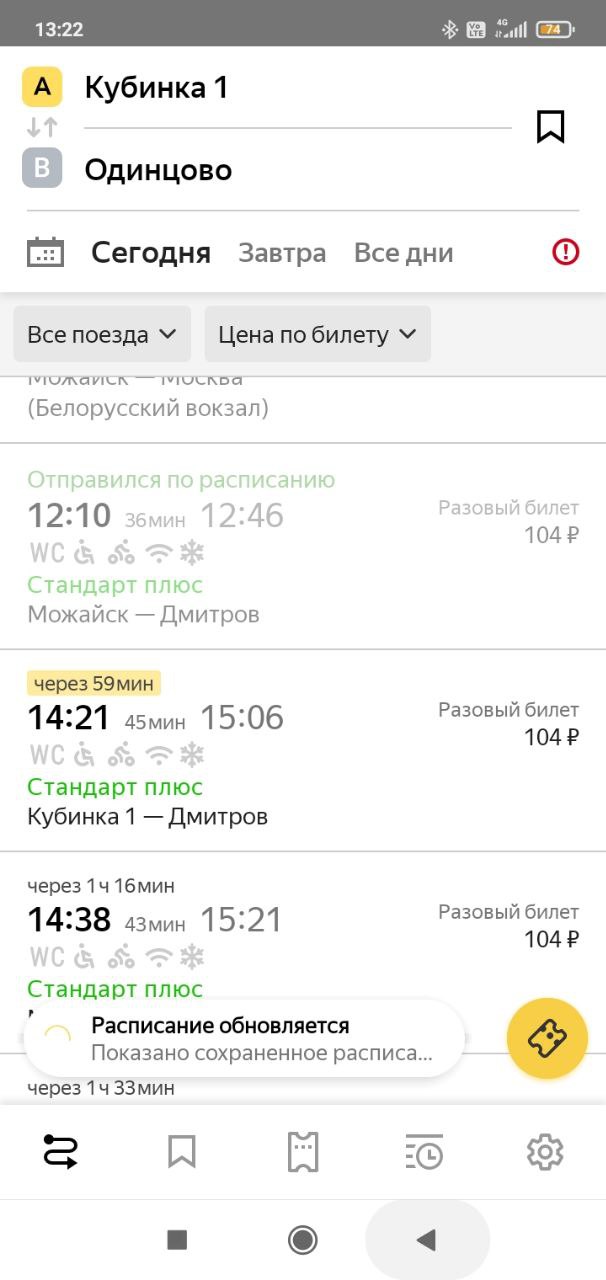Edit departure station Кубинка 1
This screenshot has height=1280, width=606.
click(157, 88)
